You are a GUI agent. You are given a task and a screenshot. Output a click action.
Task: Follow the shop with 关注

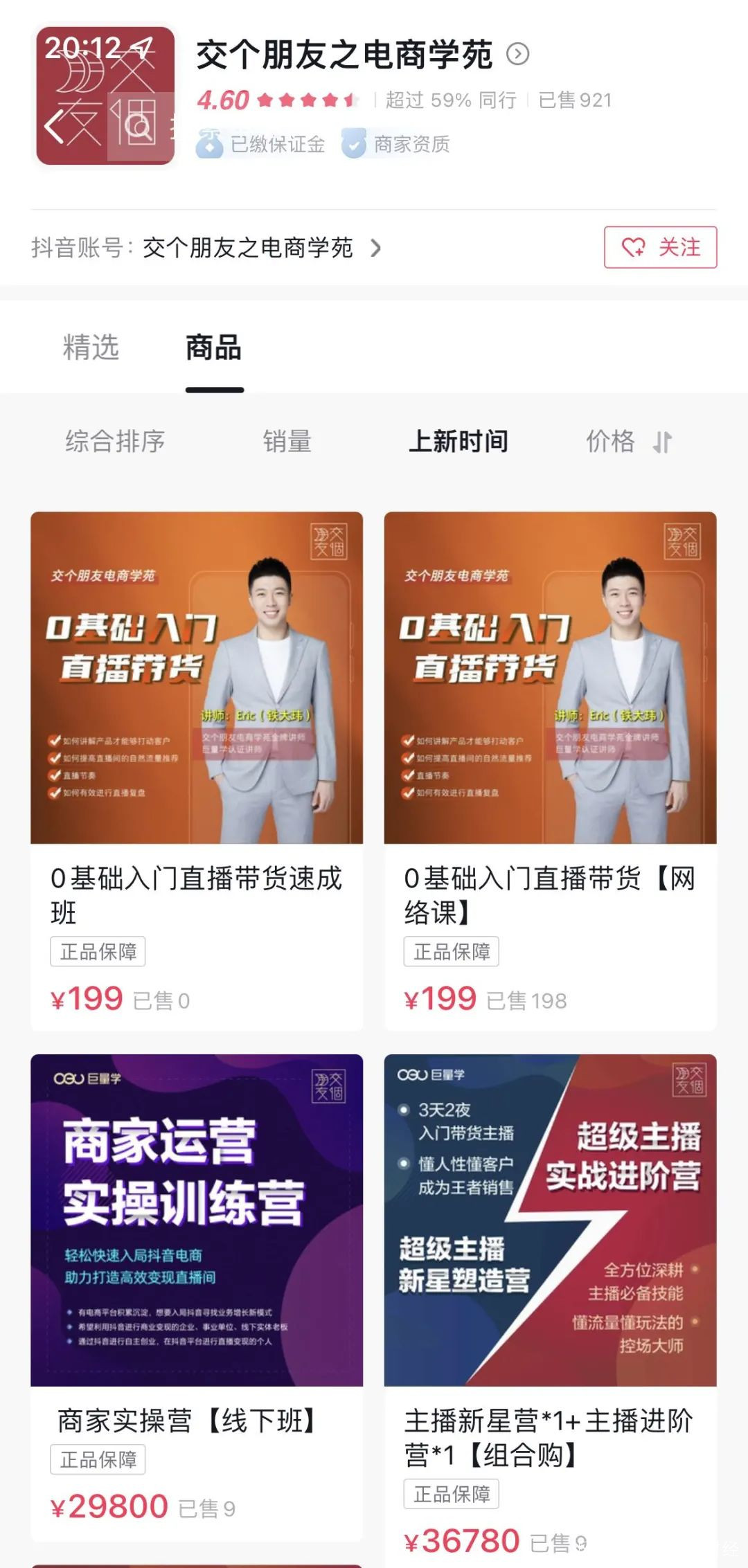pos(660,247)
